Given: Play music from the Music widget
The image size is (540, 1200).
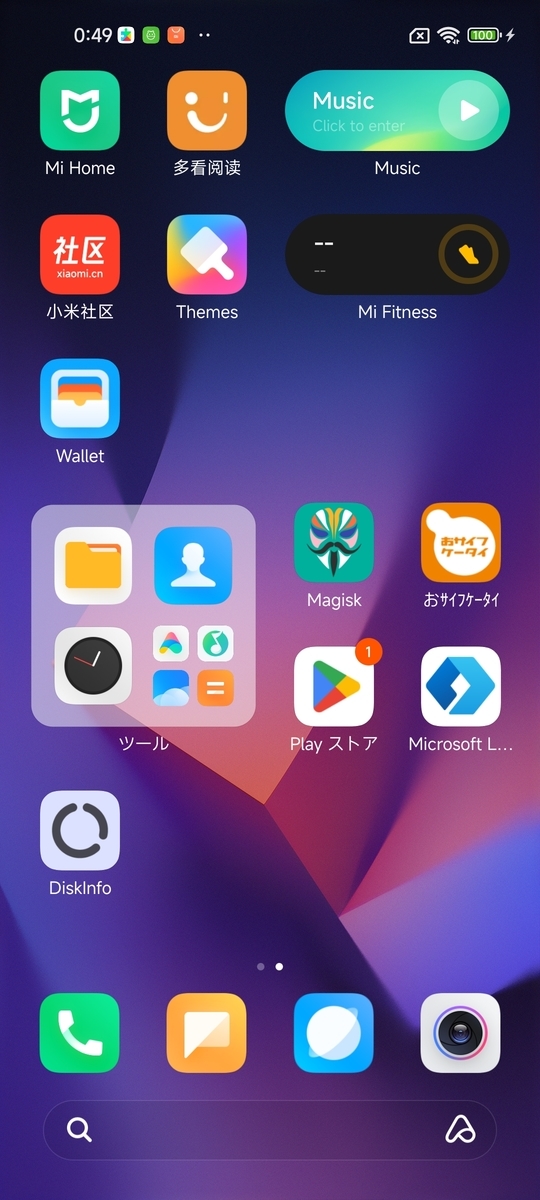Looking at the screenshot, I should pos(470,111).
